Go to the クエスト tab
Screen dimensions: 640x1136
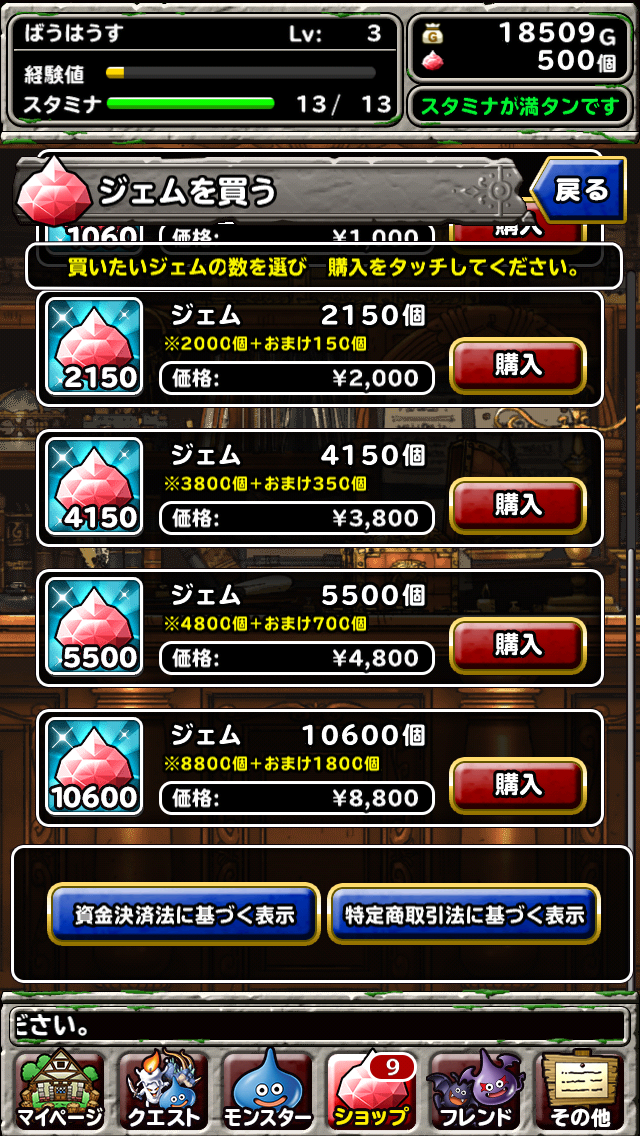coord(162,1091)
